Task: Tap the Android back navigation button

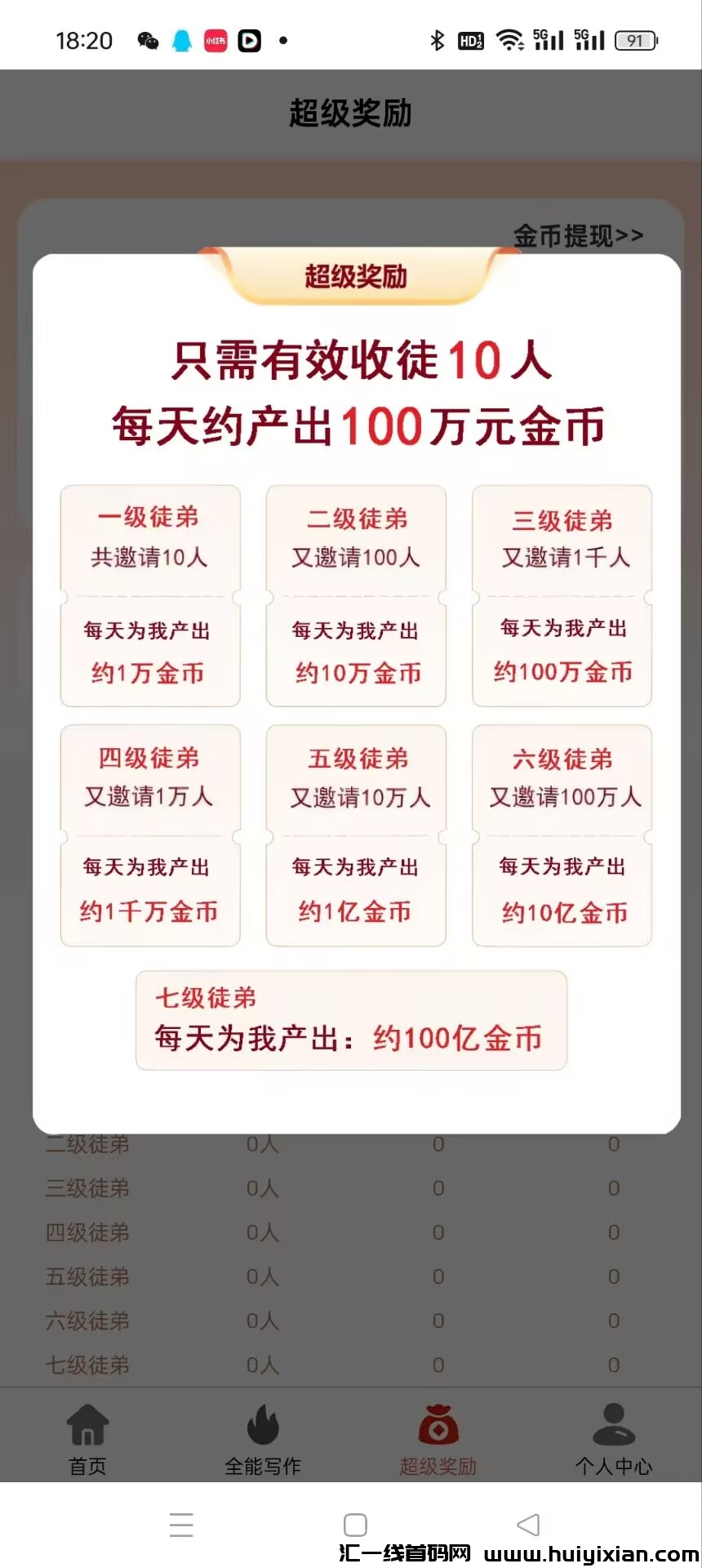Action: tap(529, 1524)
